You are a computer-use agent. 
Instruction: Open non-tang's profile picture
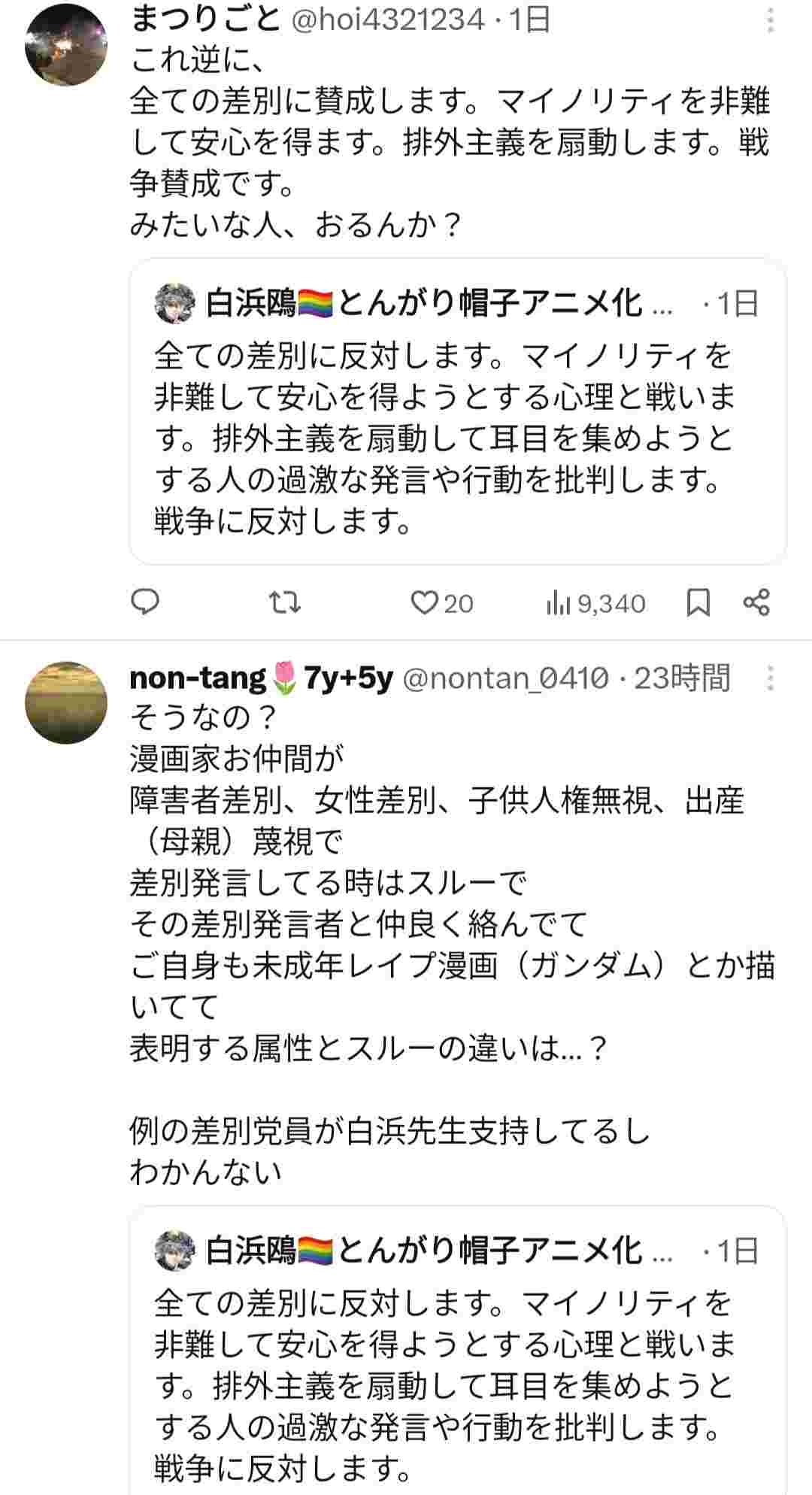click(66, 702)
